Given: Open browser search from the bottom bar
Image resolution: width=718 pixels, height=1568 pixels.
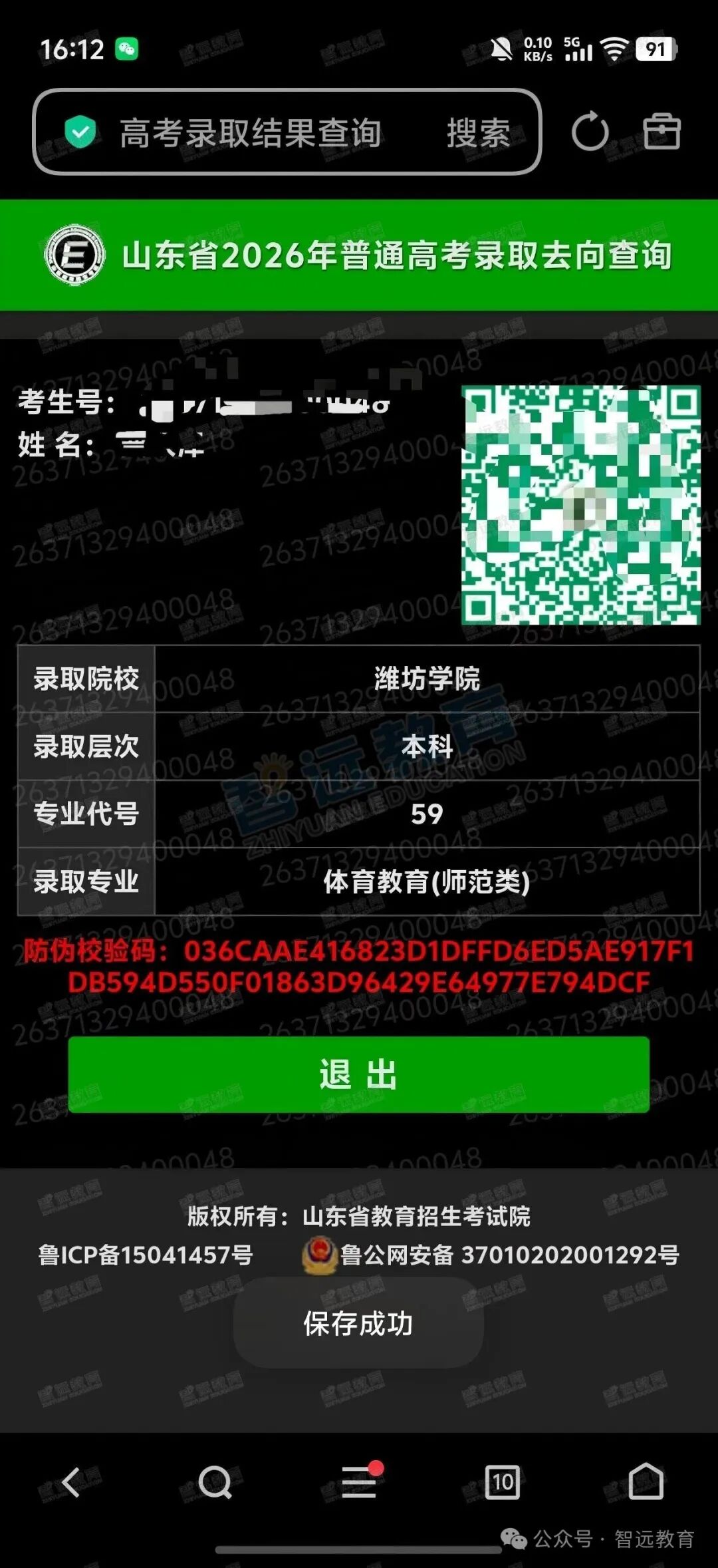Looking at the screenshot, I should point(215,1482).
